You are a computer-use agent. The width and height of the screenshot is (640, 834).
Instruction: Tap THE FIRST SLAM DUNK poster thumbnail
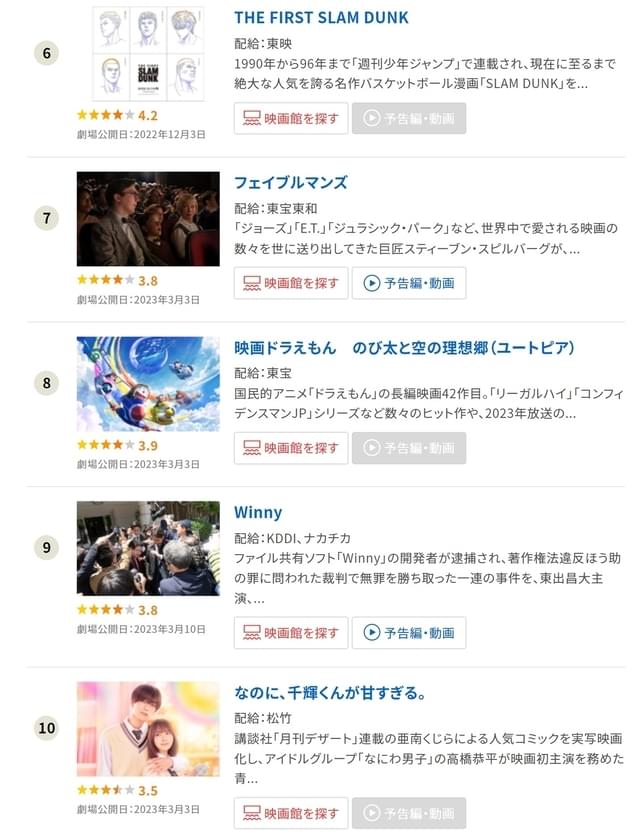tap(148, 53)
